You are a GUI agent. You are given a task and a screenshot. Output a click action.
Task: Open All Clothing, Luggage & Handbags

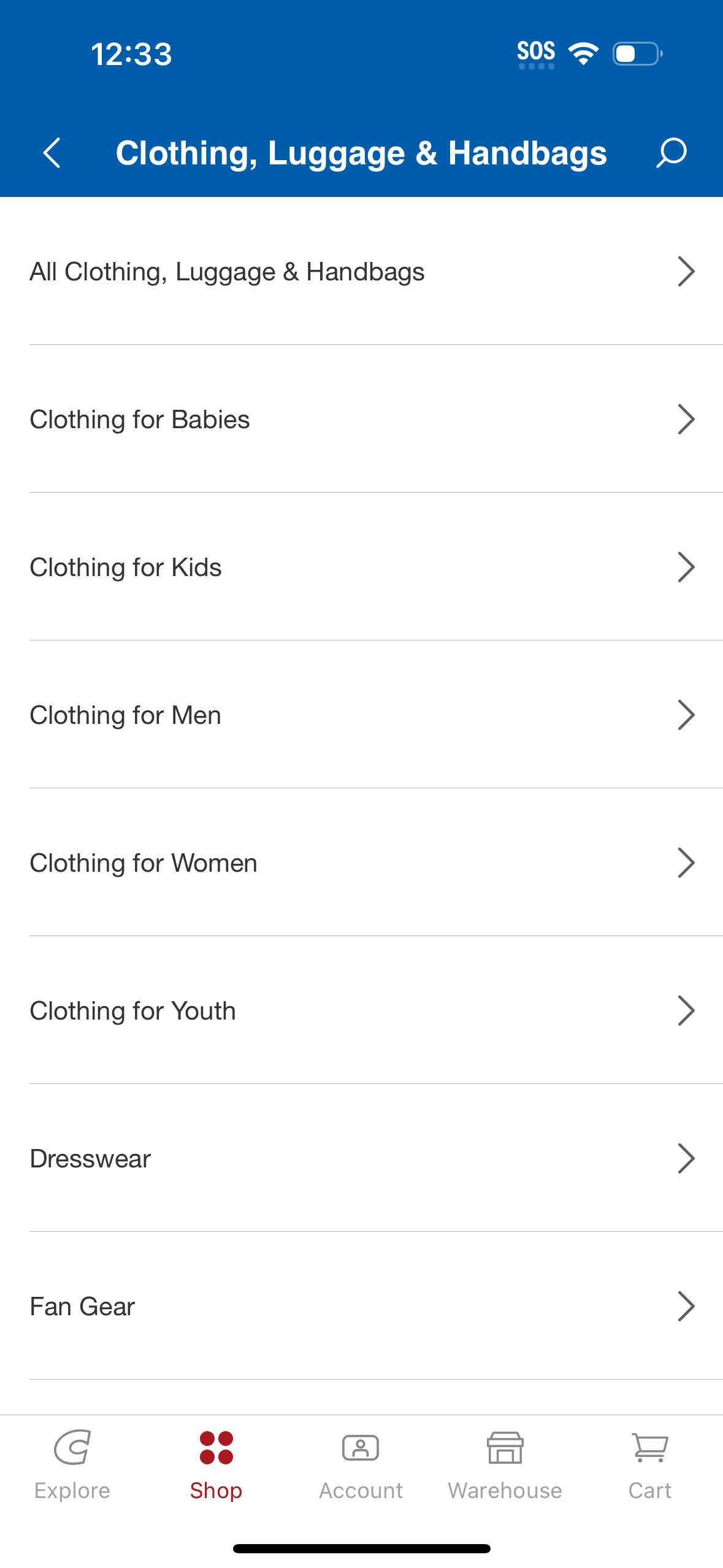click(361, 271)
